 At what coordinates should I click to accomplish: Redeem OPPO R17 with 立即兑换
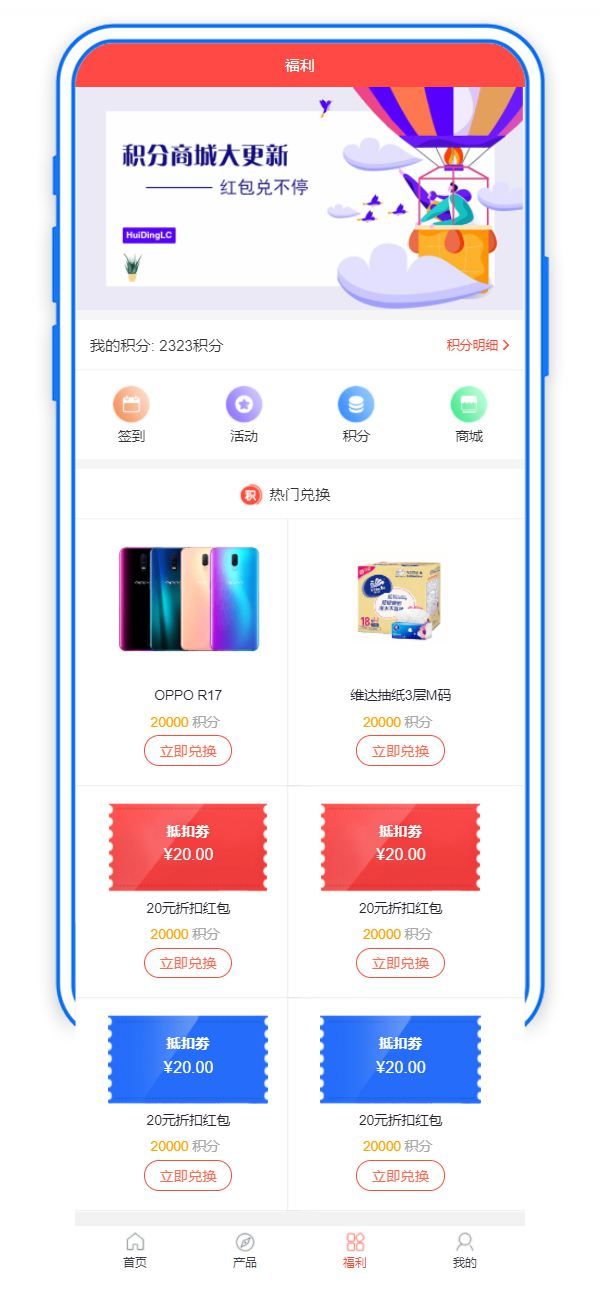click(188, 751)
